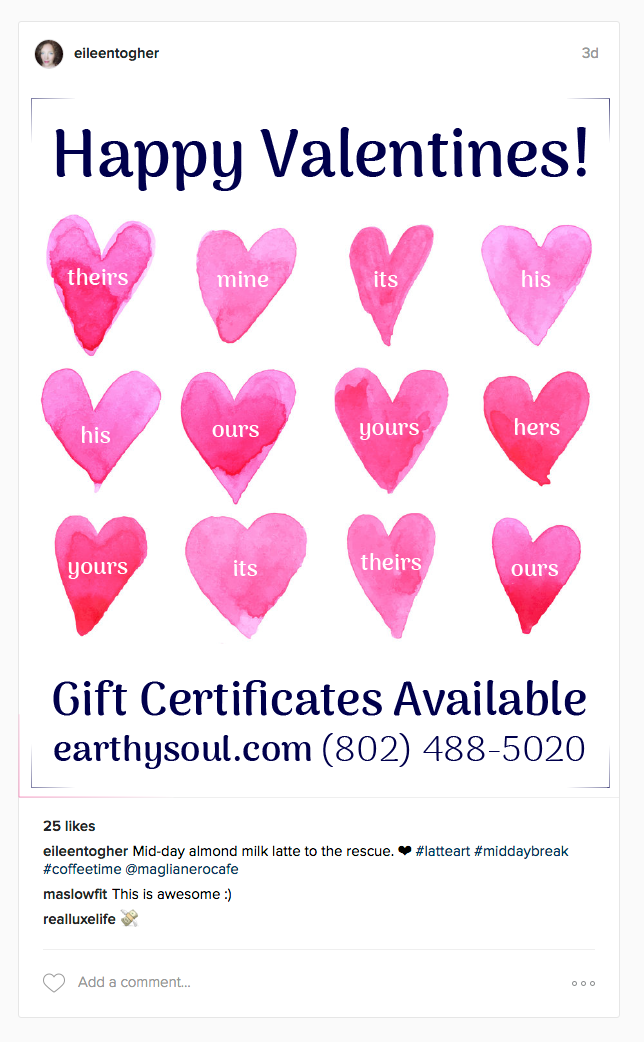This screenshot has width=644, height=1042.
Task: Tap the Add a comment field
Action: pos(134,983)
